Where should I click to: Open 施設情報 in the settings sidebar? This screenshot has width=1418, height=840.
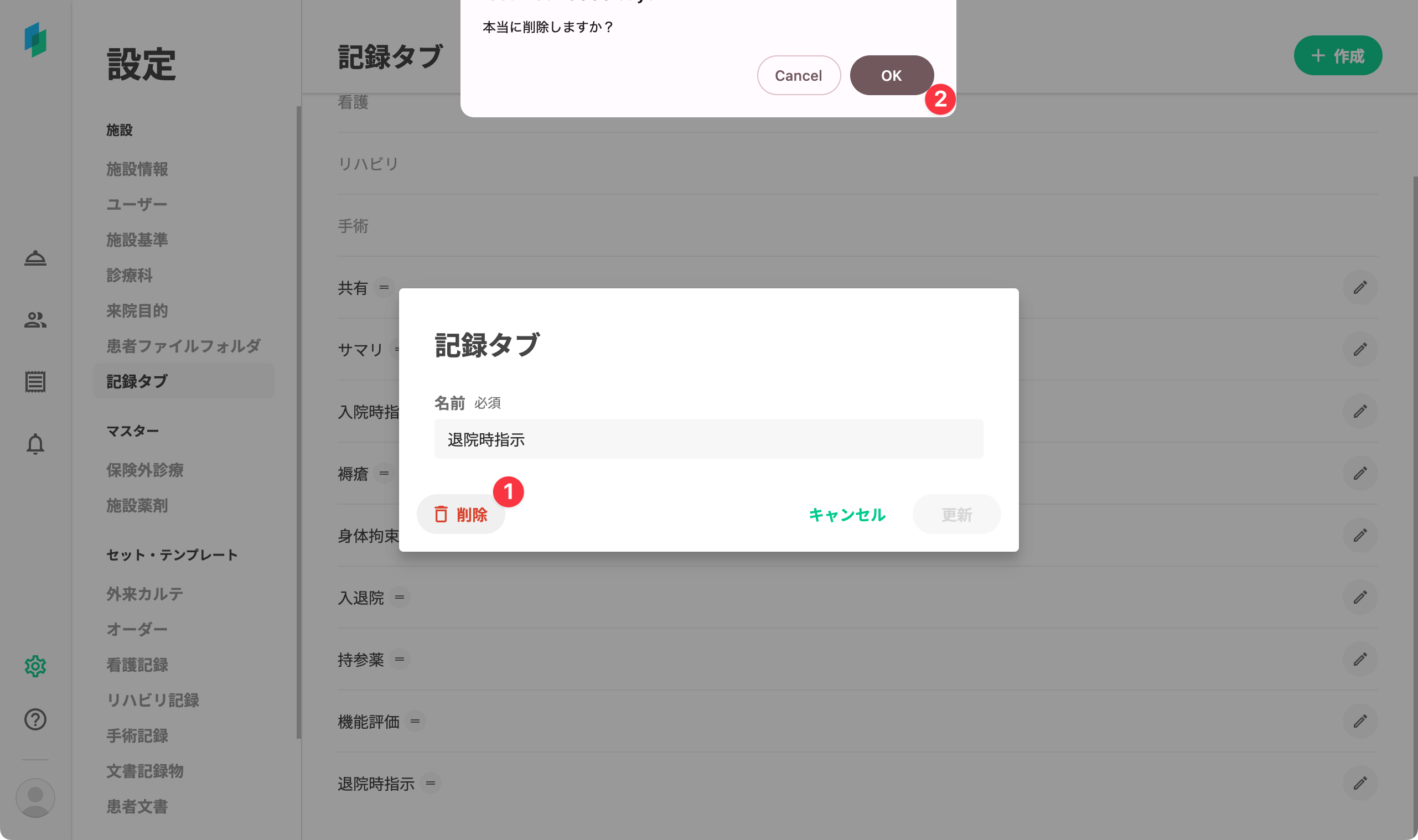pos(137,169)
